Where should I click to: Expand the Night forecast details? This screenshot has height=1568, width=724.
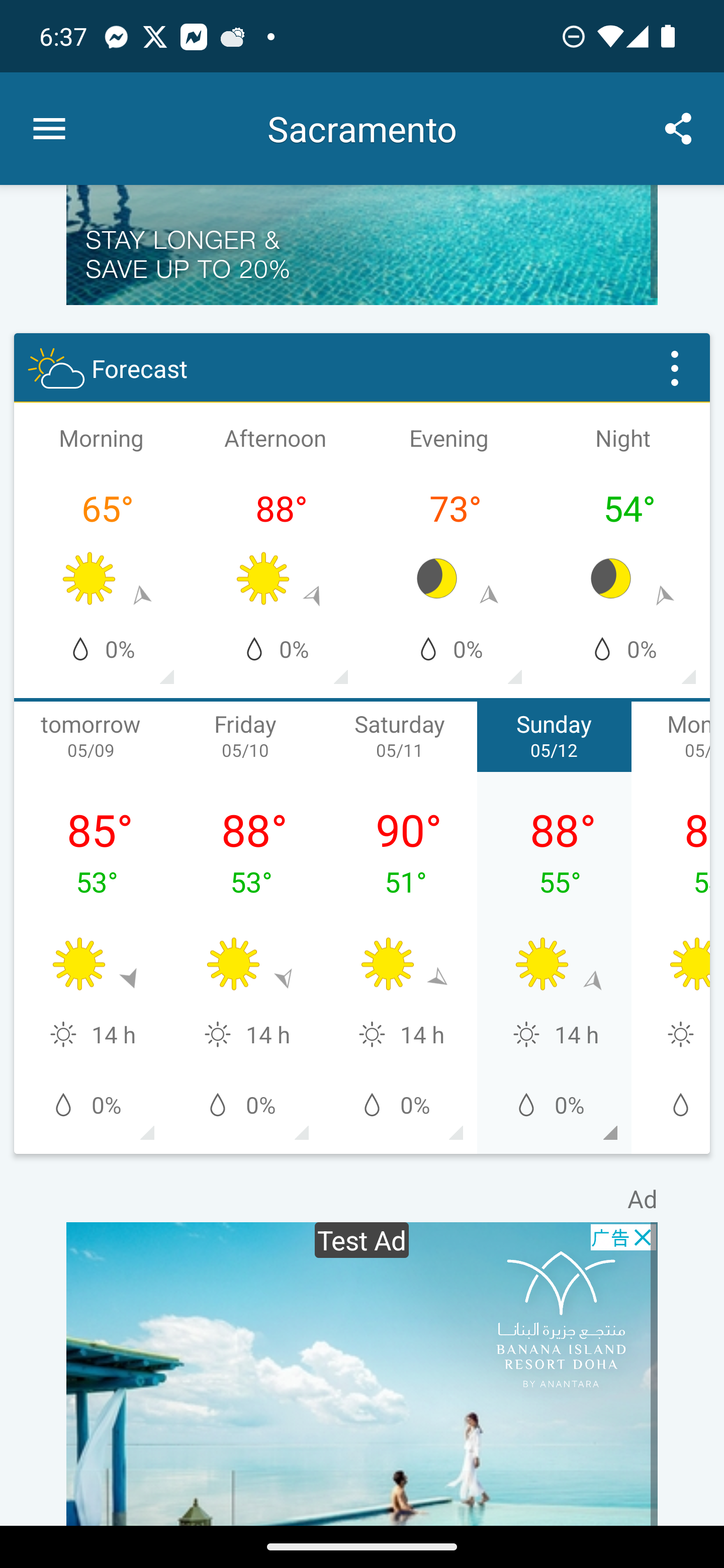pyautogui.click(x=622, y=551)
